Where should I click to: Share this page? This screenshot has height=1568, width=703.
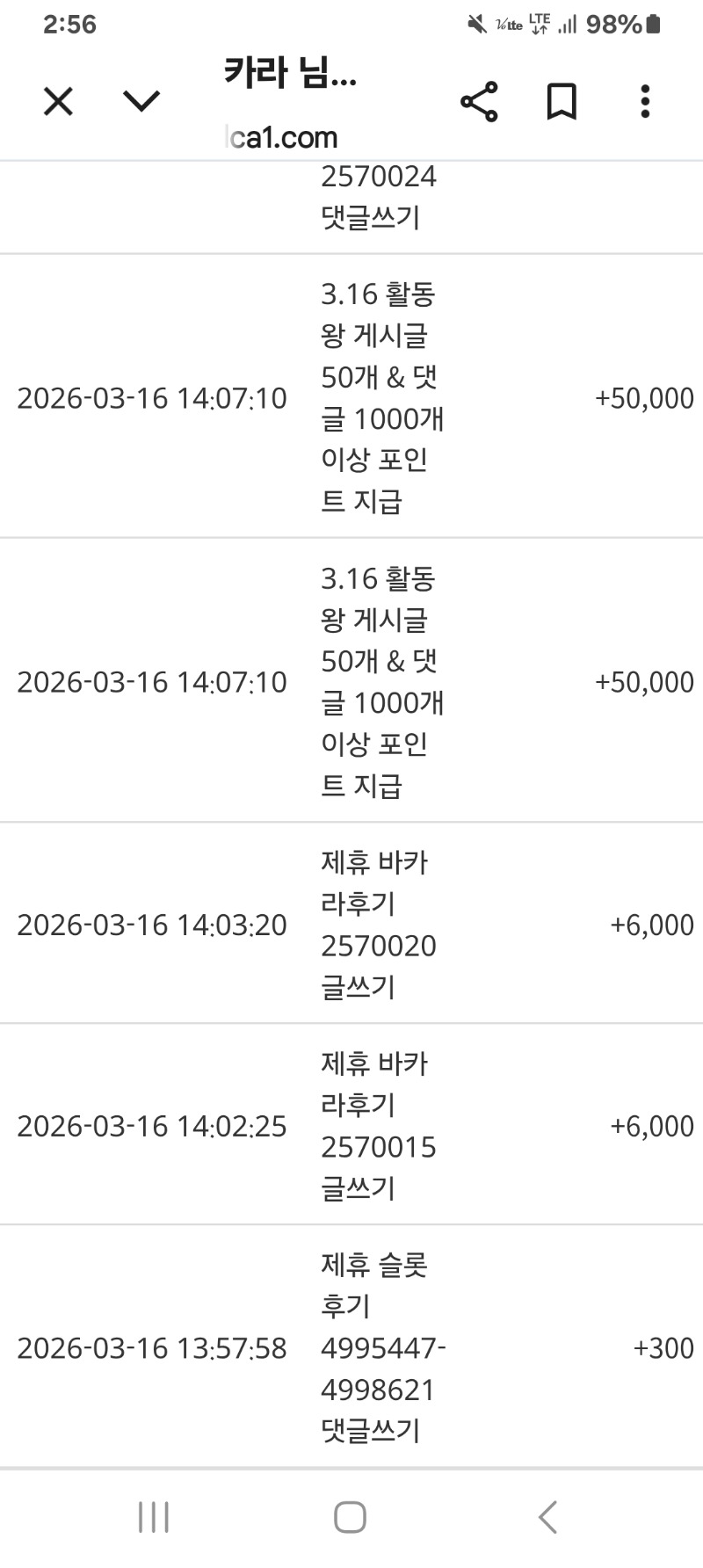pos(479,102)
